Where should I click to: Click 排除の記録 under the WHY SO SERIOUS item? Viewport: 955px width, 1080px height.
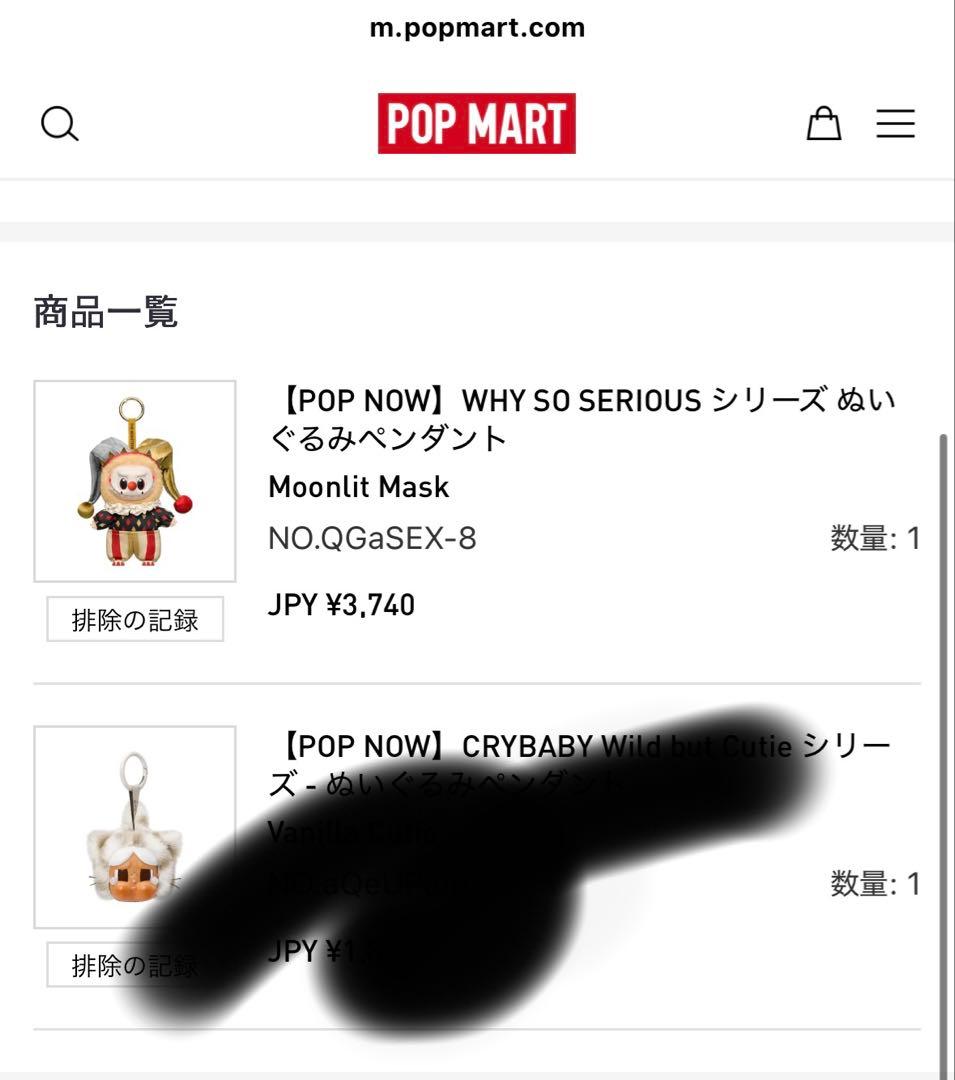pyautogui.click(x=134, y=619)
